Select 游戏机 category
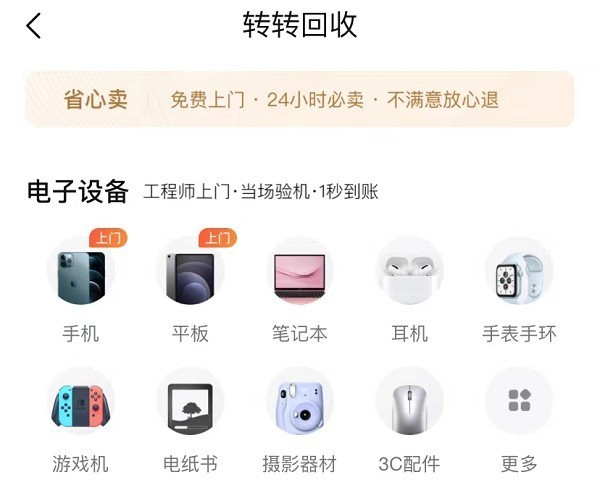This screenshot has width=600, height=498. click(x=81, y=402)
